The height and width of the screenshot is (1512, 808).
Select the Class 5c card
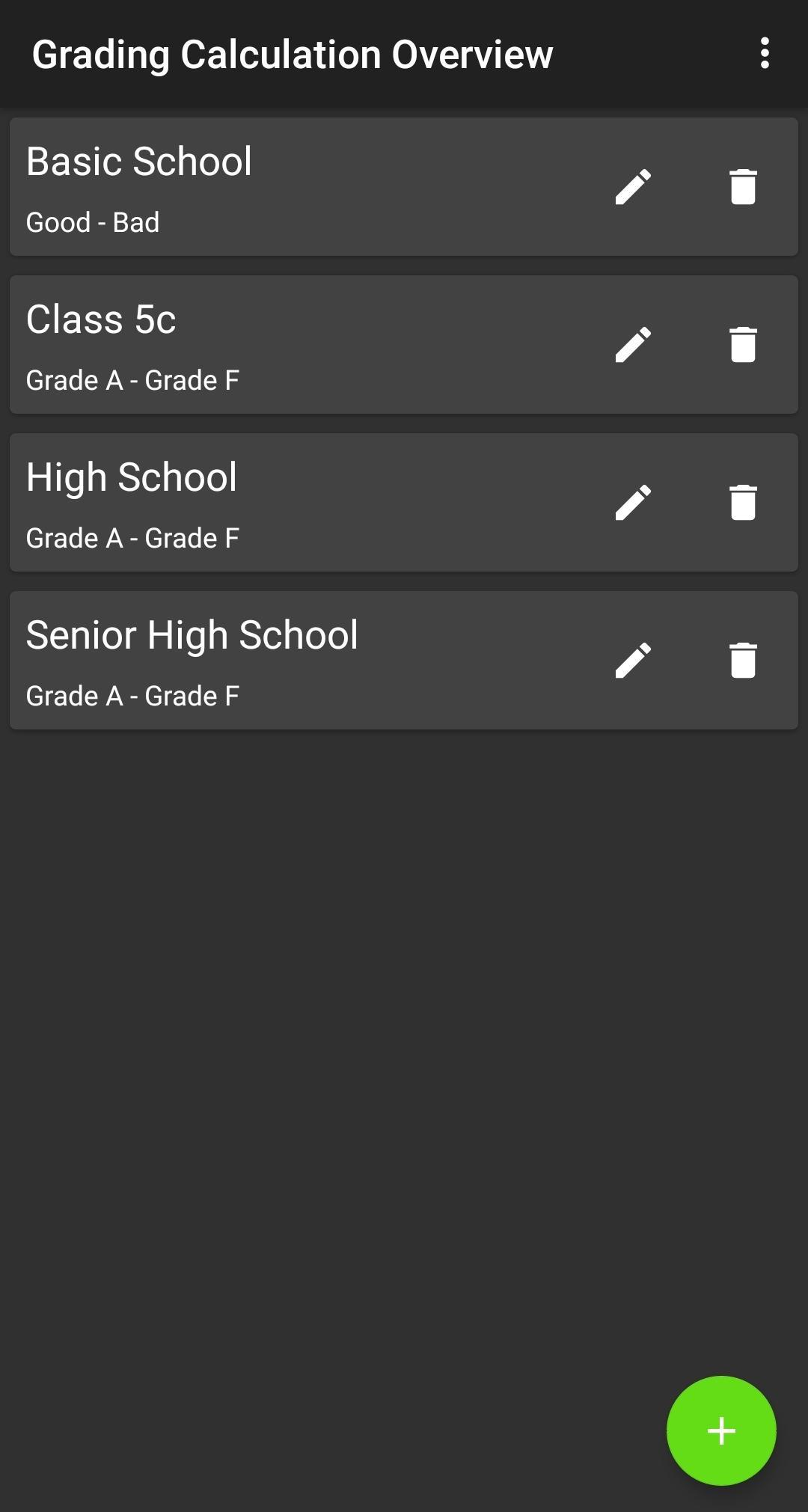299,345
